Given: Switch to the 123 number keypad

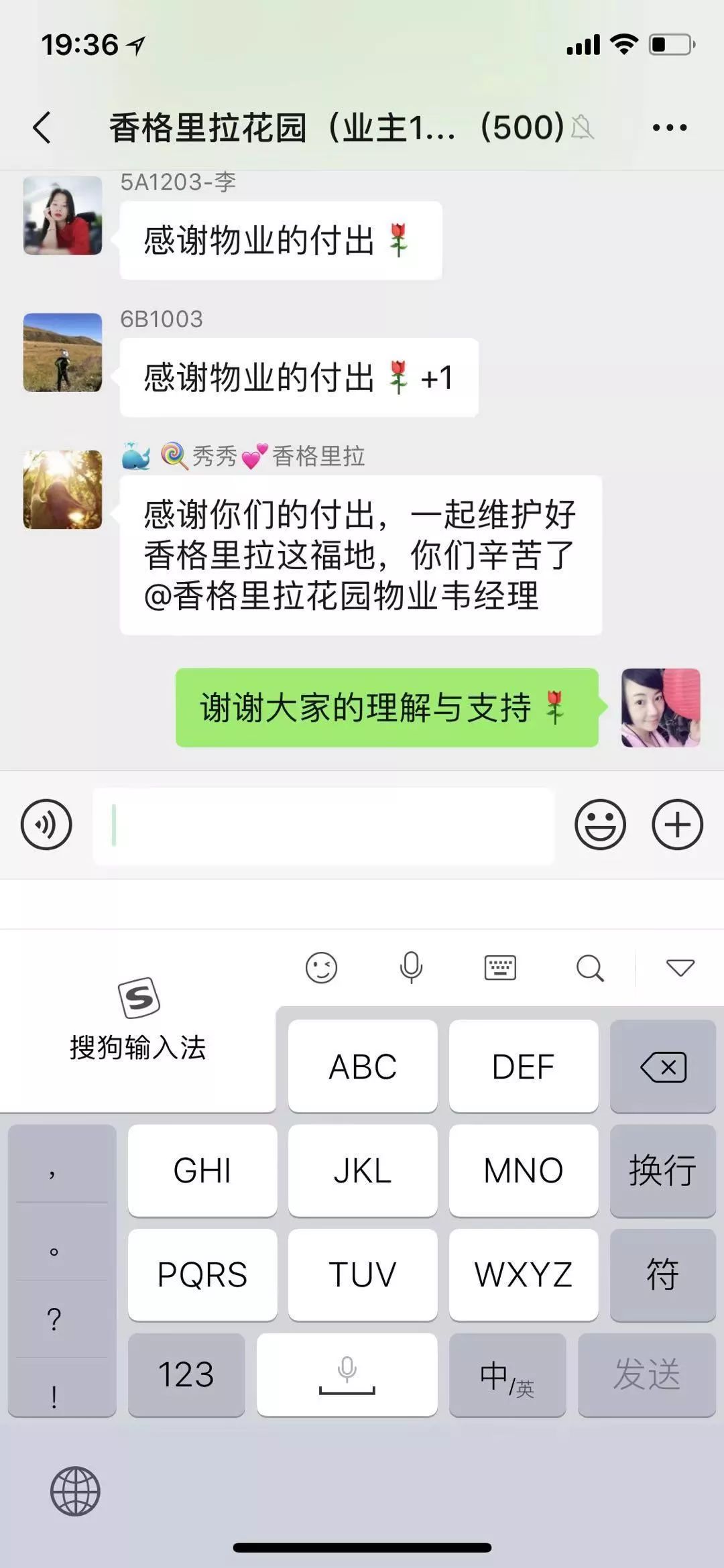Looking at the screenshot, I should point(186,1374).
